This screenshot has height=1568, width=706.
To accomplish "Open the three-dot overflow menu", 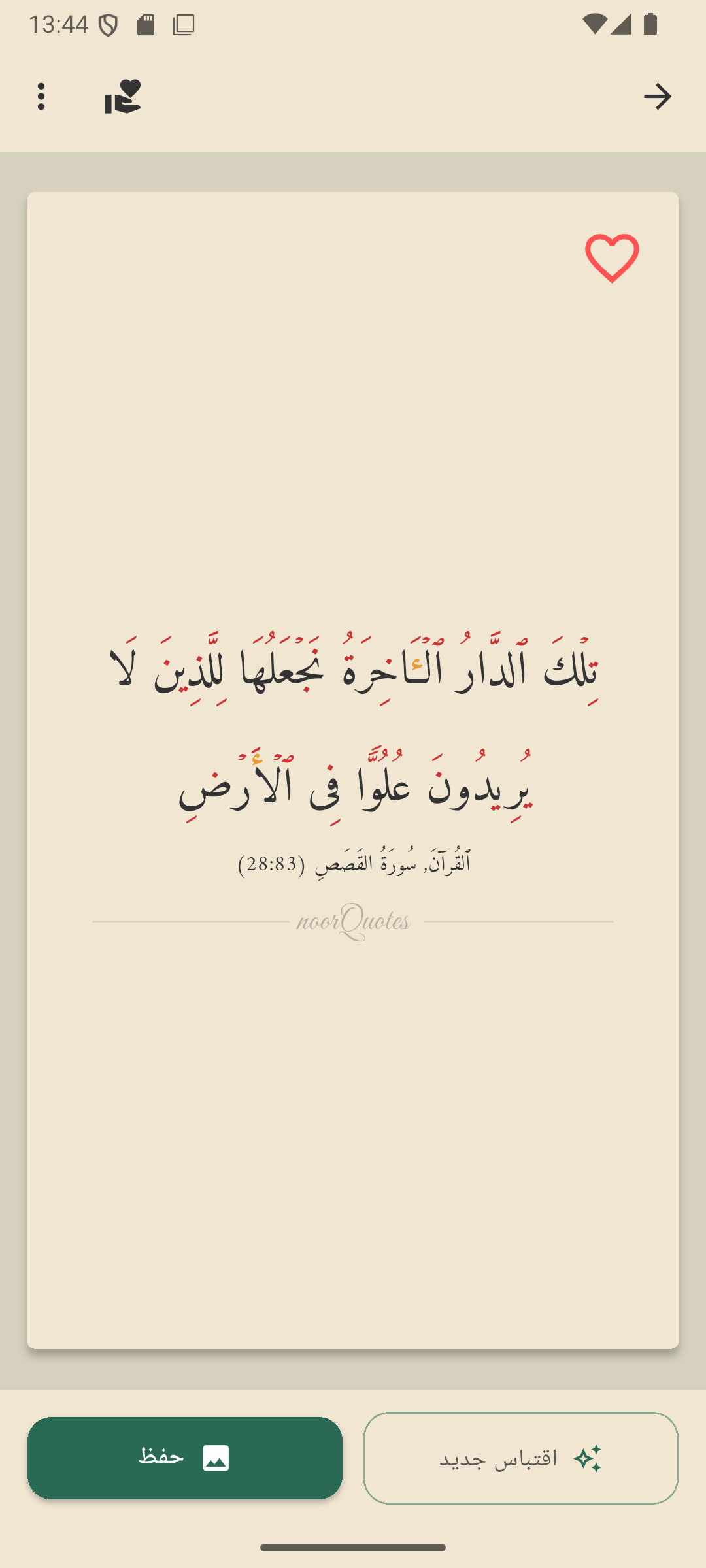I will click(x=41, y=97).
